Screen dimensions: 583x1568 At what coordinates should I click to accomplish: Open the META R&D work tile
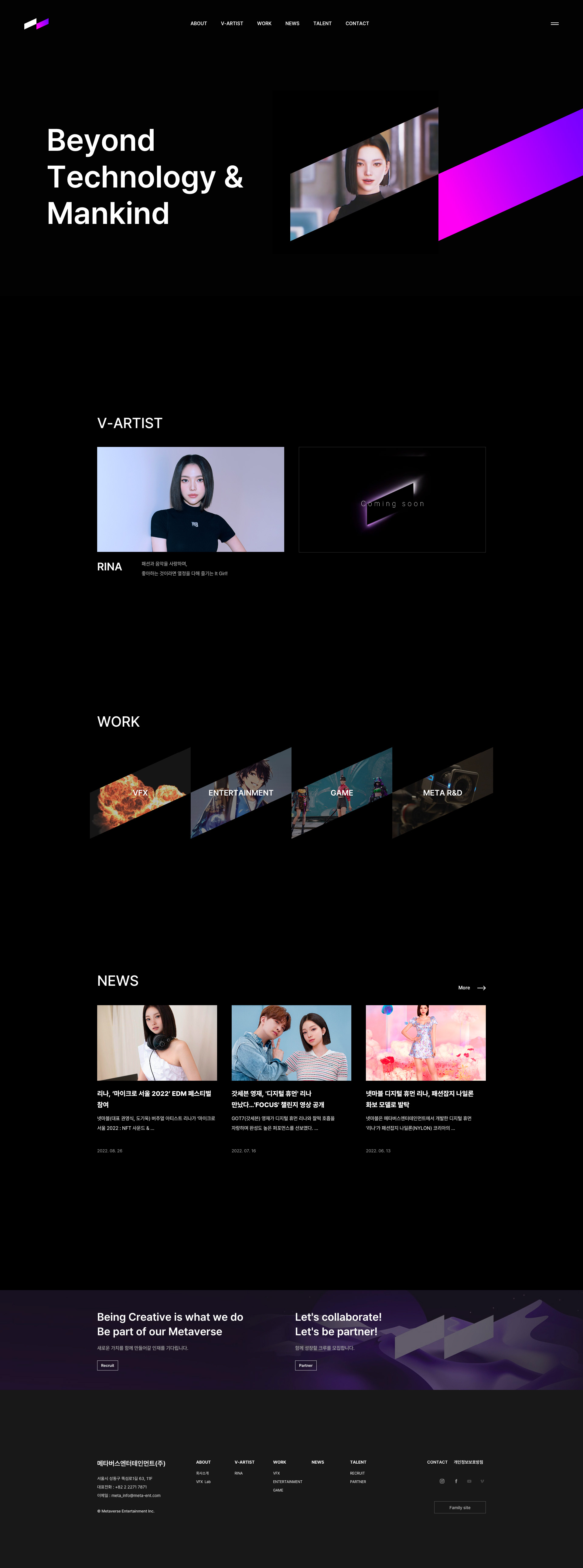click(x=442, y=792)
